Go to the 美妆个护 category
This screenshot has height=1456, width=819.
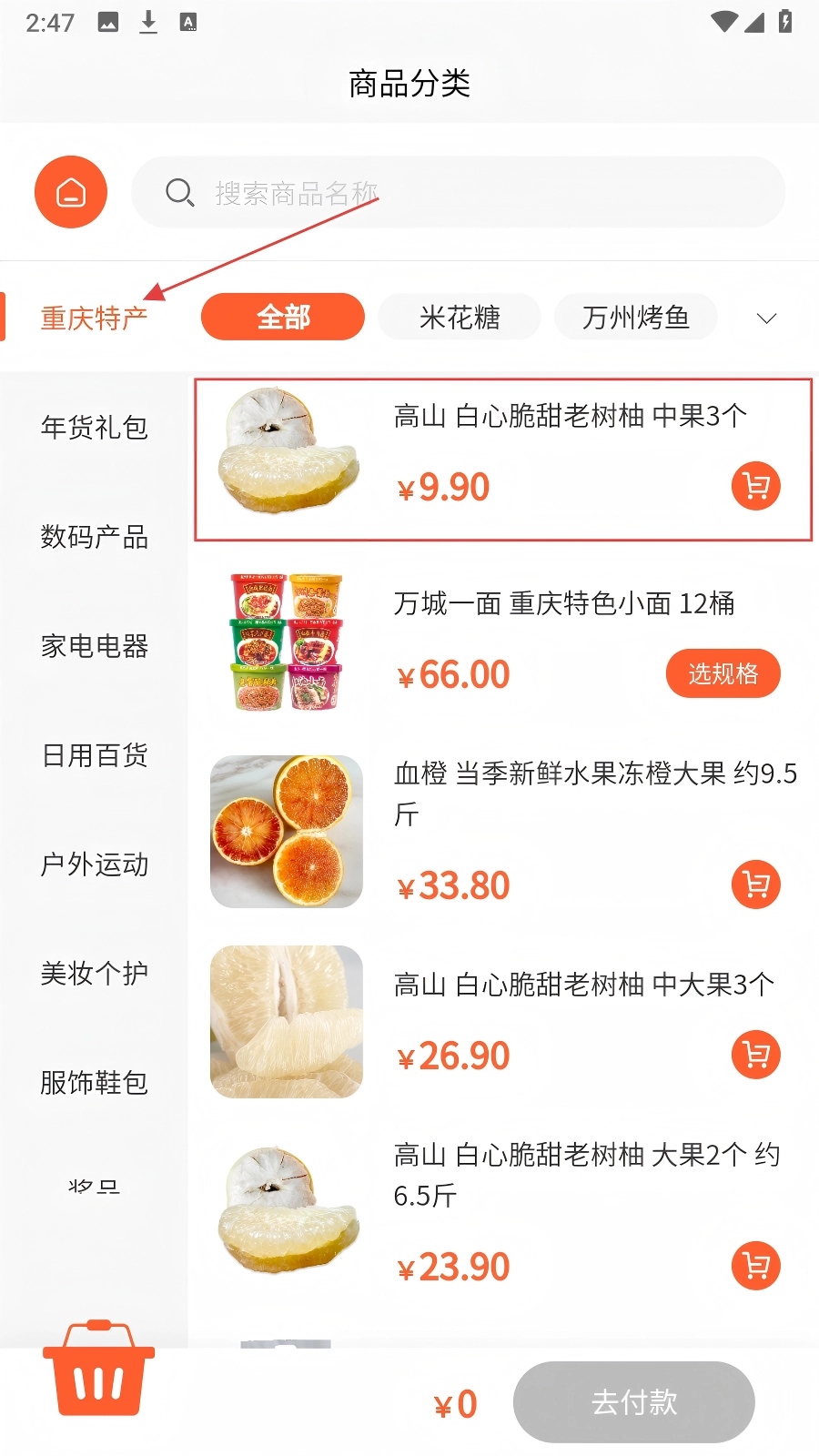(x=94, y=973)
